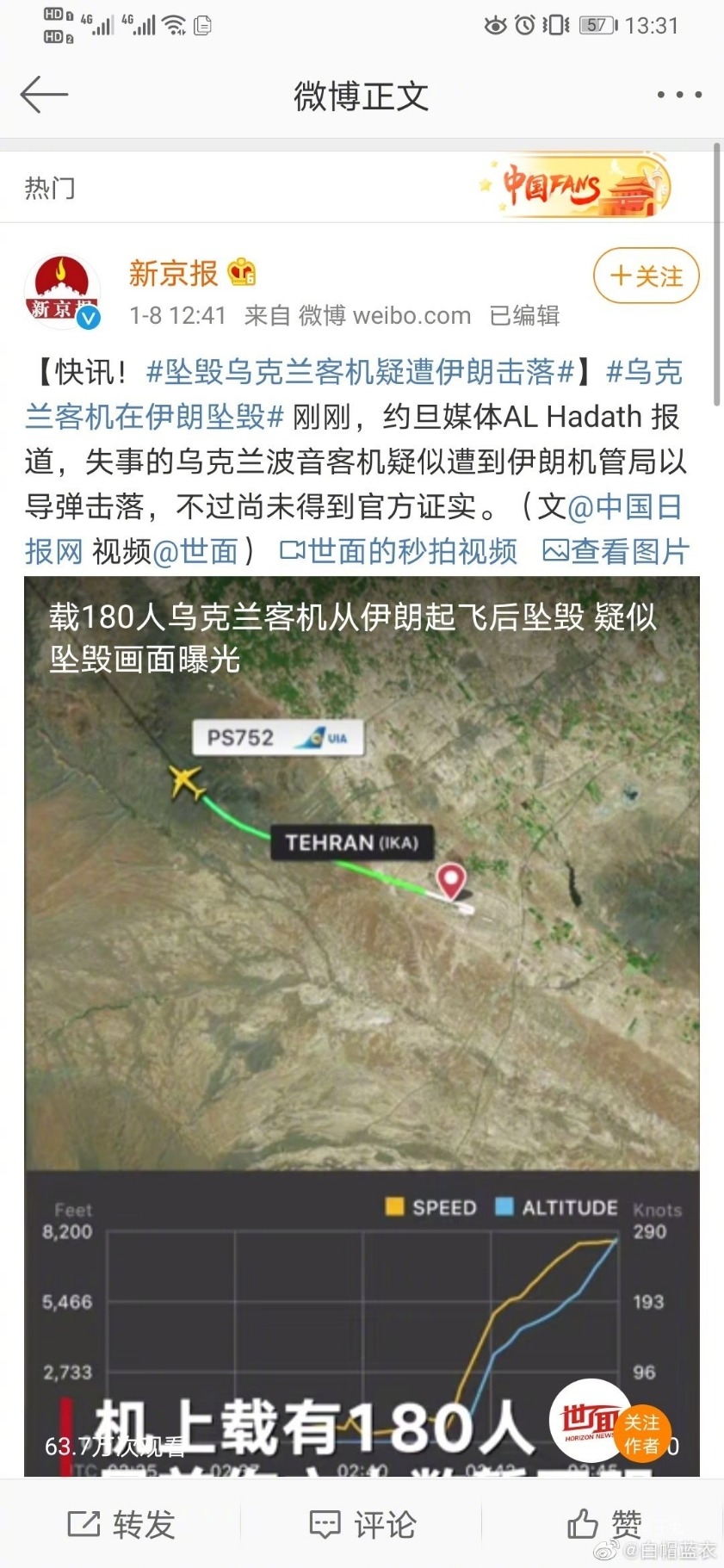Follow the video author via 关注作者
Viewport: 724px width, 1568px height.
pyautogui.click(x=640, y=1434)
